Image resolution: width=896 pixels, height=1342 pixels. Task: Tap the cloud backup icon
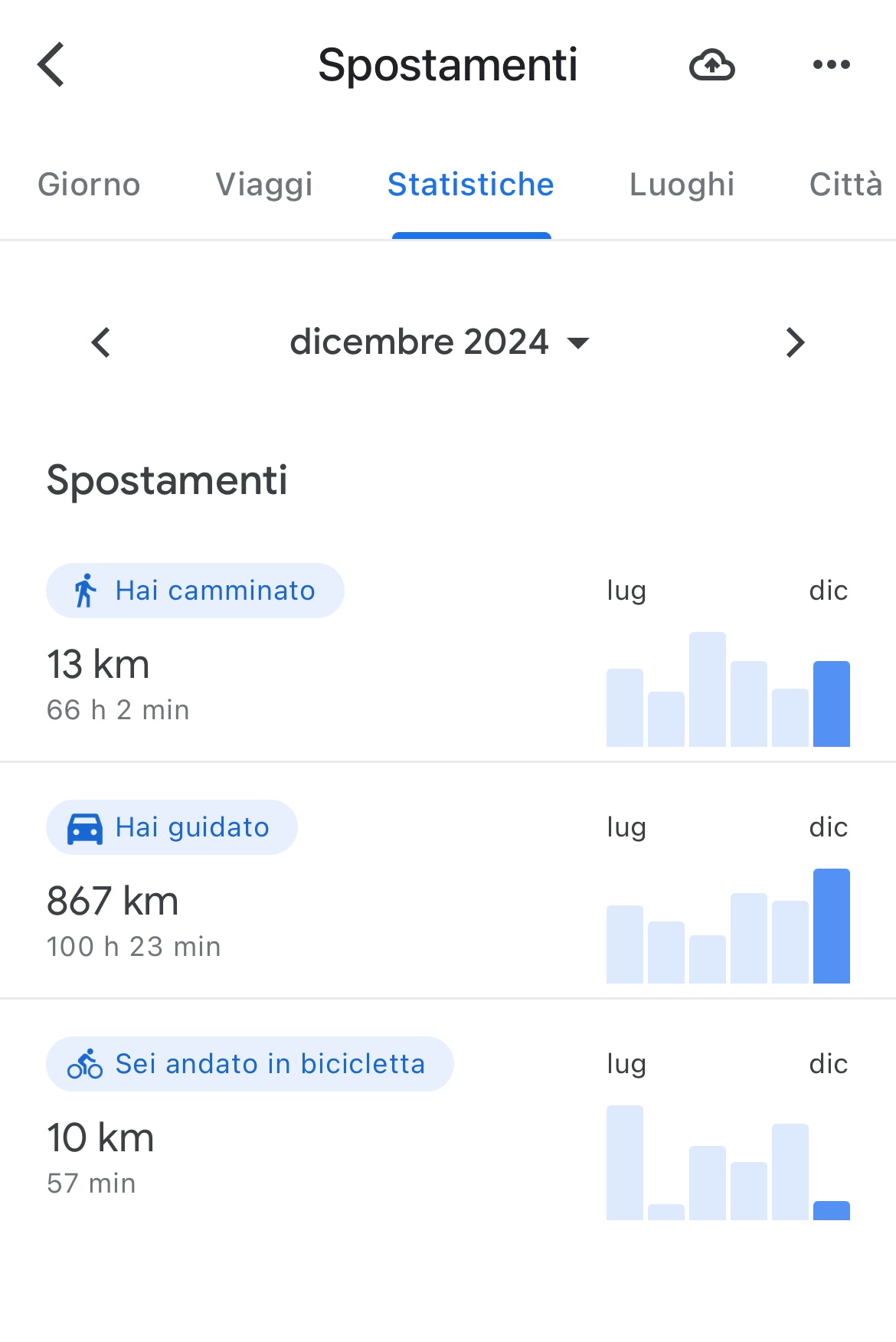711,65
